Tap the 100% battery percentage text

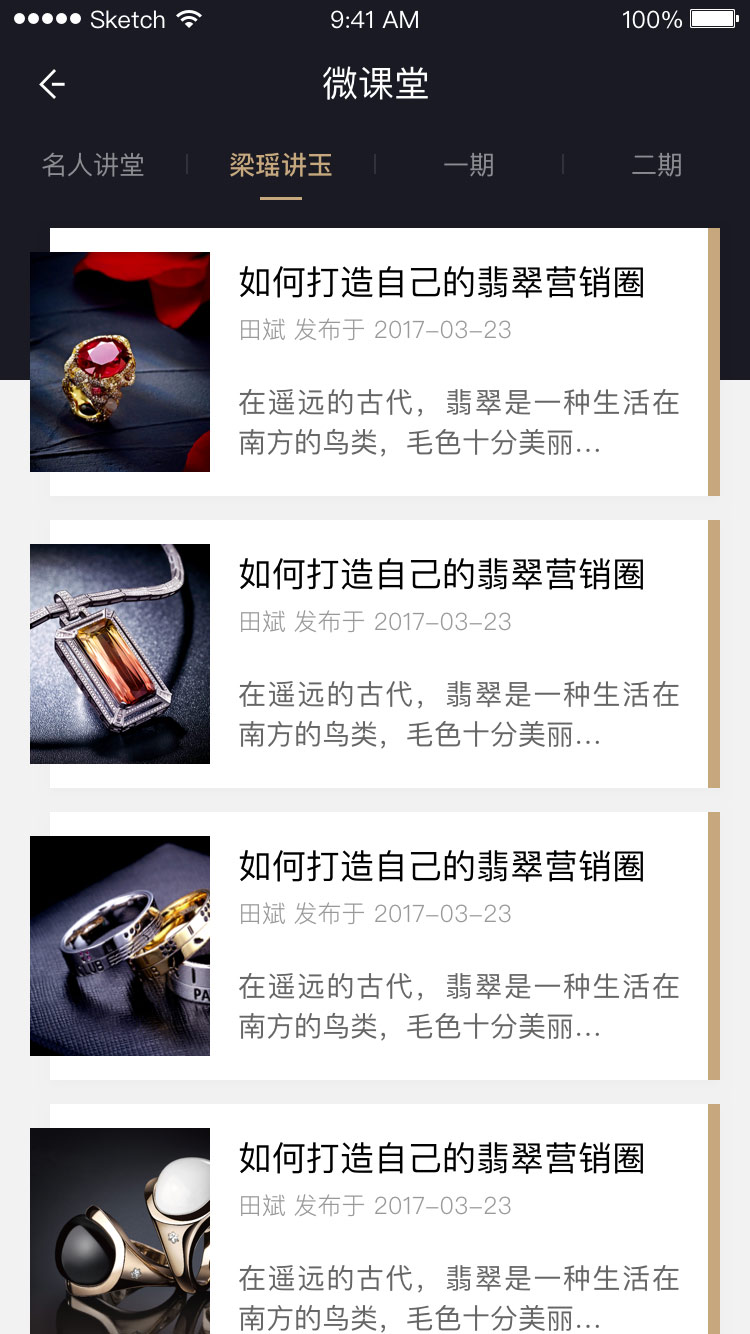pos(650,18)
